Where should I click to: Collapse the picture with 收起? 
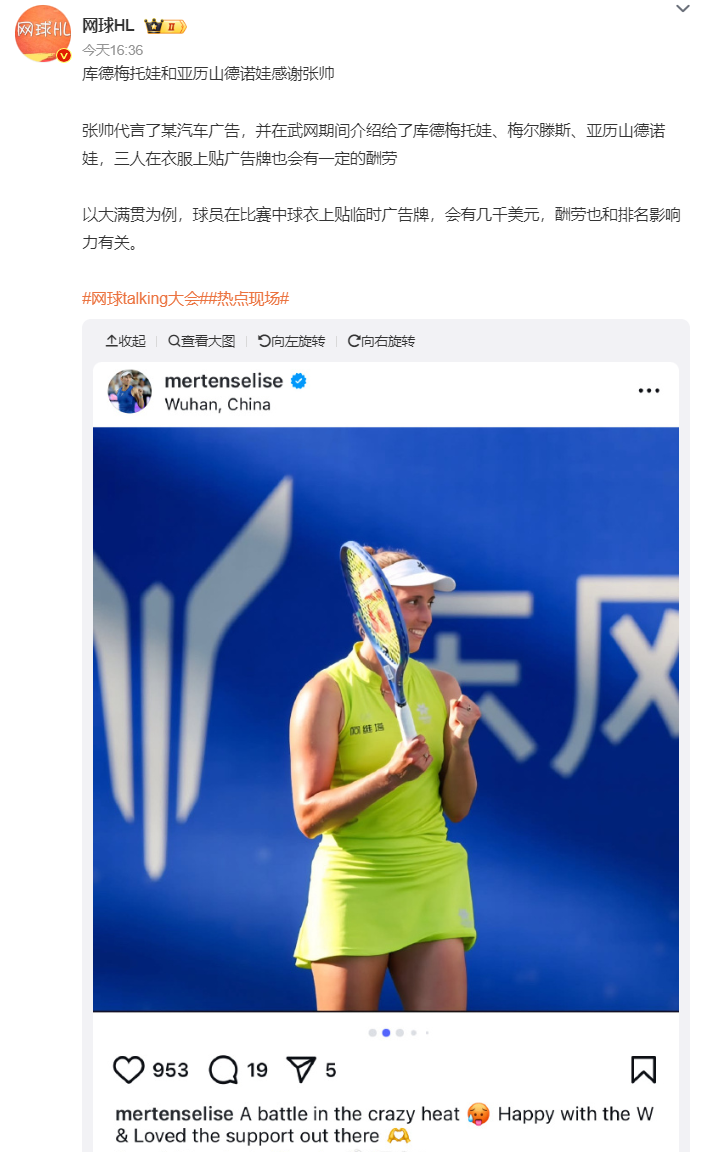tap(125, 341)
